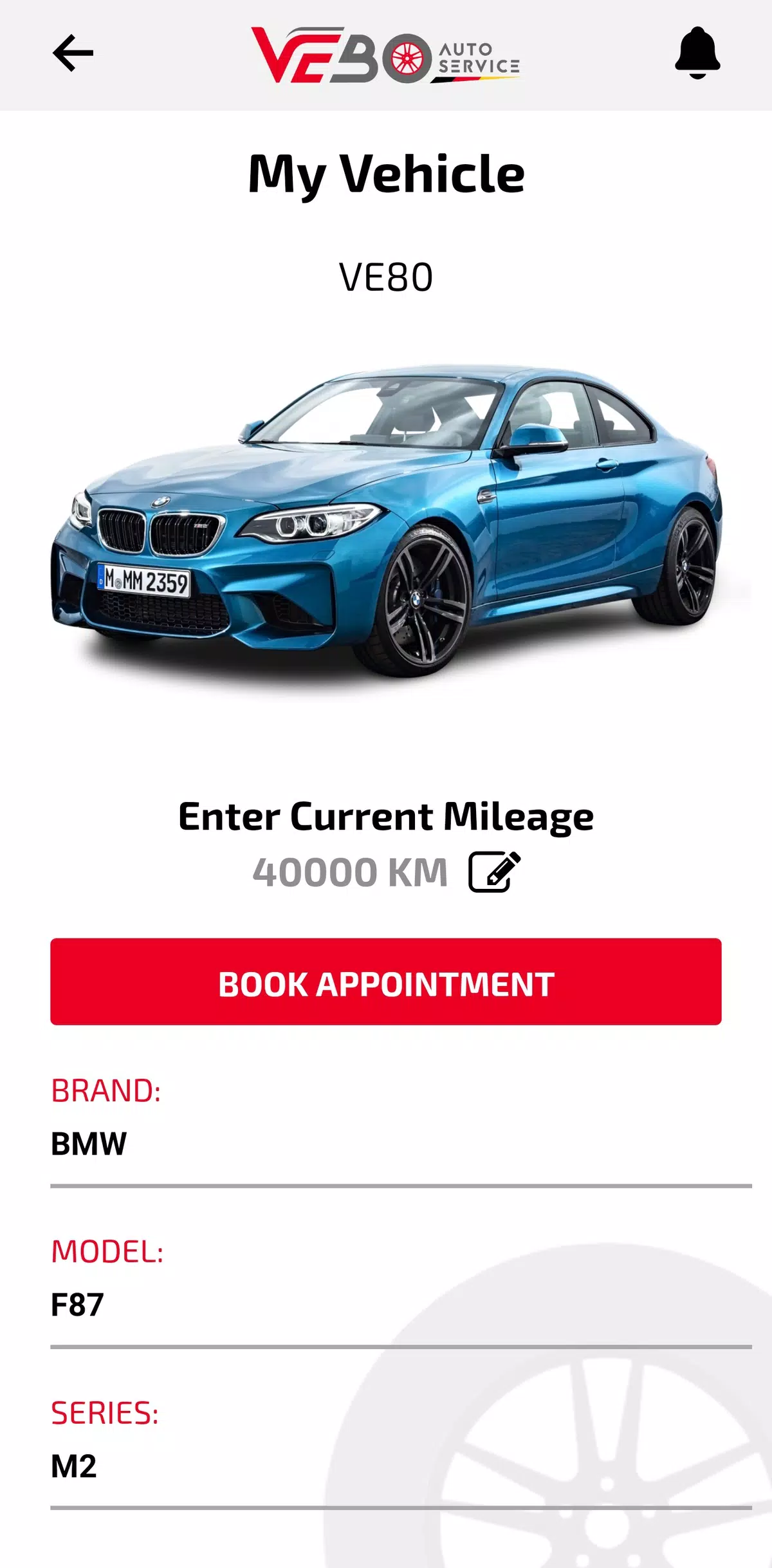Screen dimensions: 772x1568
Task: Tap the Book Appointment button
Action: pos(386,982)
